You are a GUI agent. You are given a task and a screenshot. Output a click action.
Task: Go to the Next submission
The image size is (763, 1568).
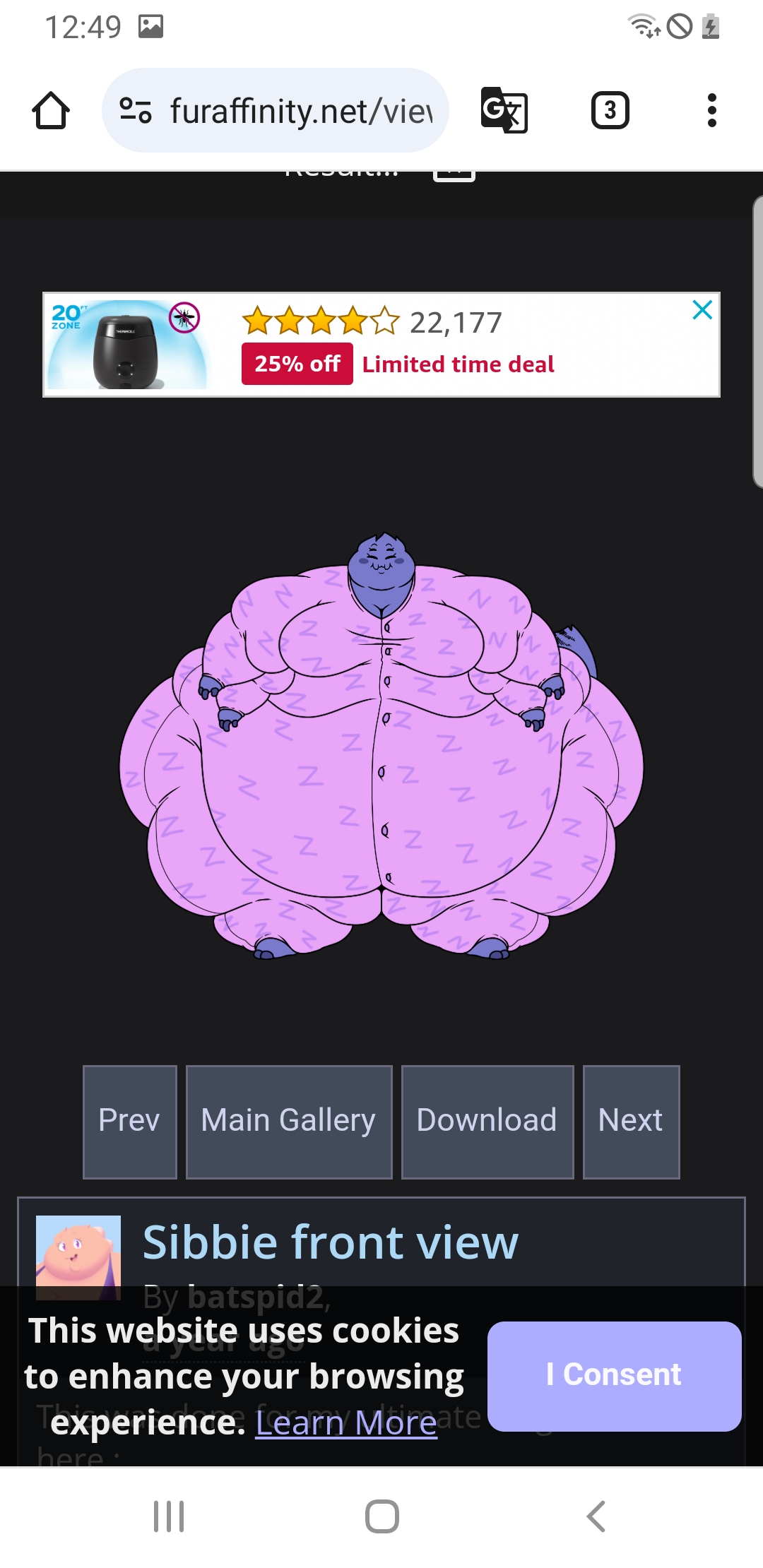point(630,1121)
